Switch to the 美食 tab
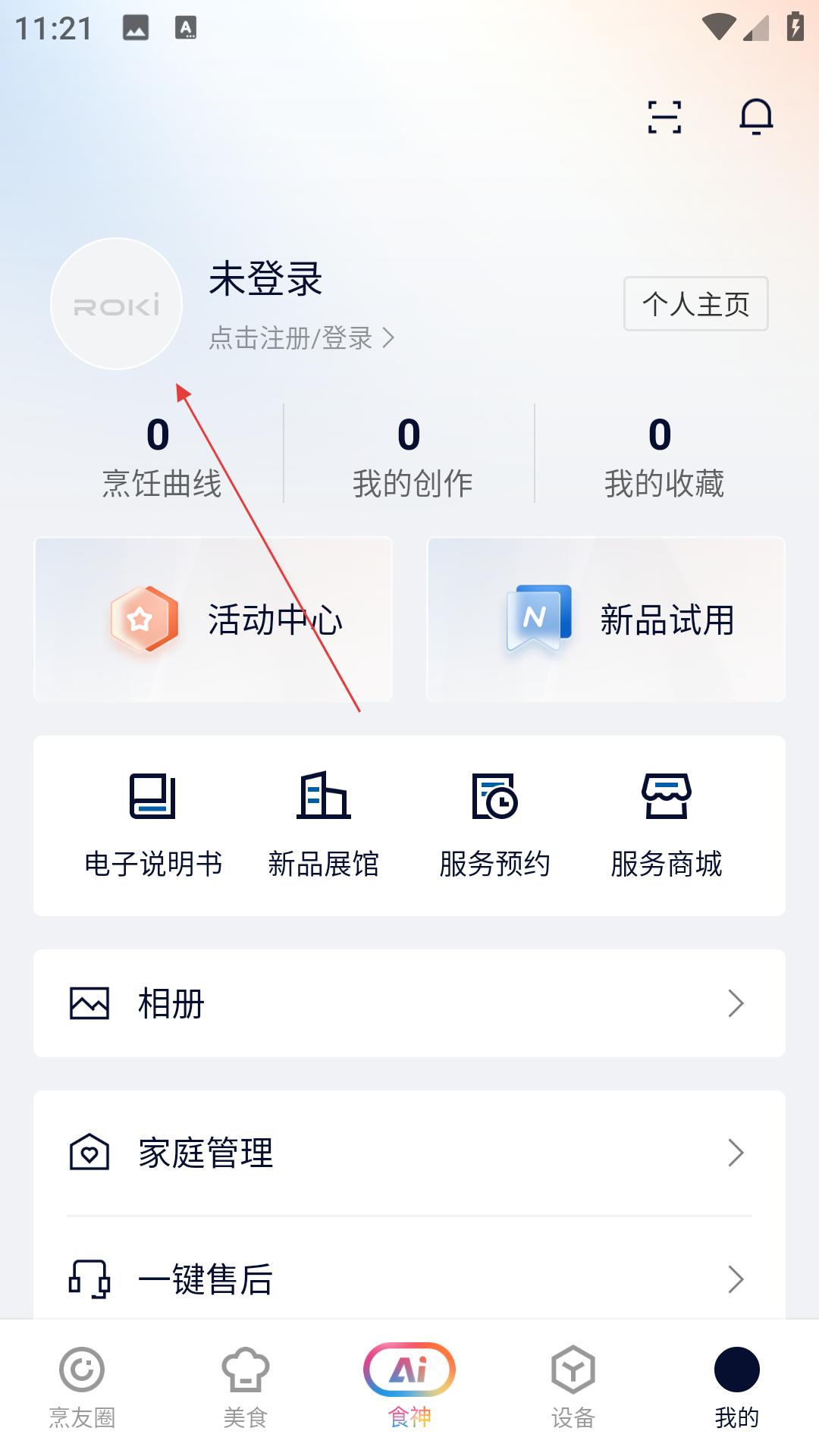Screen dimensions: 819x1456 click(x=246, y=1386)
